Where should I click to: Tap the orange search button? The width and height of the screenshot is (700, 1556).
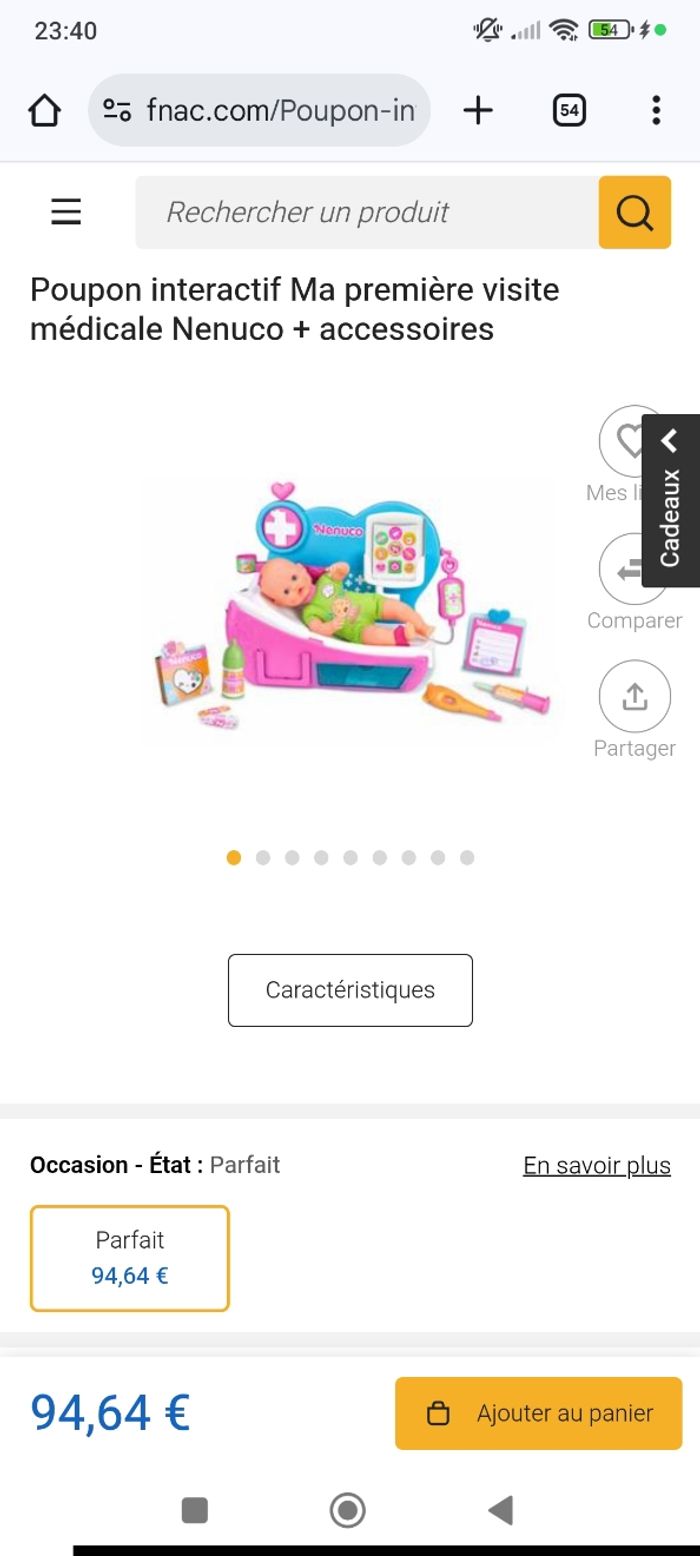(x=634, y=212)
